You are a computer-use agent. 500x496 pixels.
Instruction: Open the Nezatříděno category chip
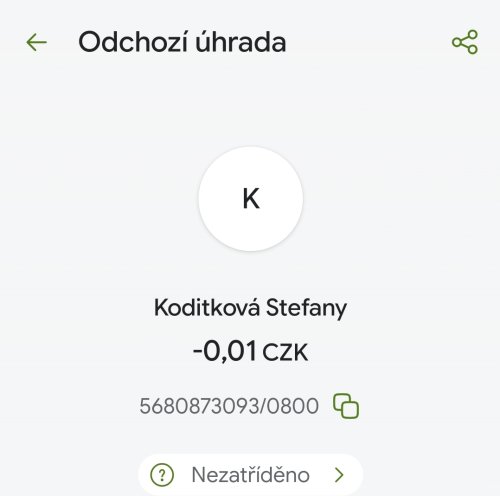click(x=250, y=474)
